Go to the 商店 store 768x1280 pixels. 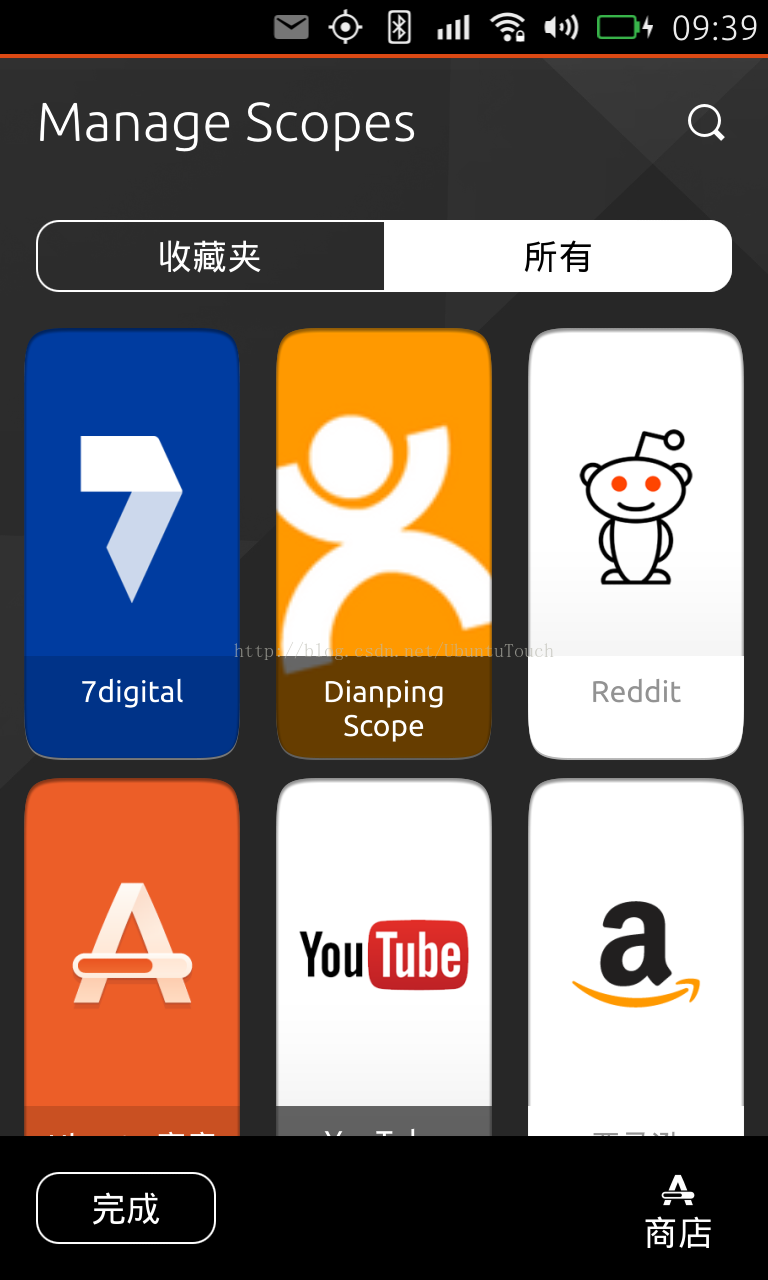678,1212
